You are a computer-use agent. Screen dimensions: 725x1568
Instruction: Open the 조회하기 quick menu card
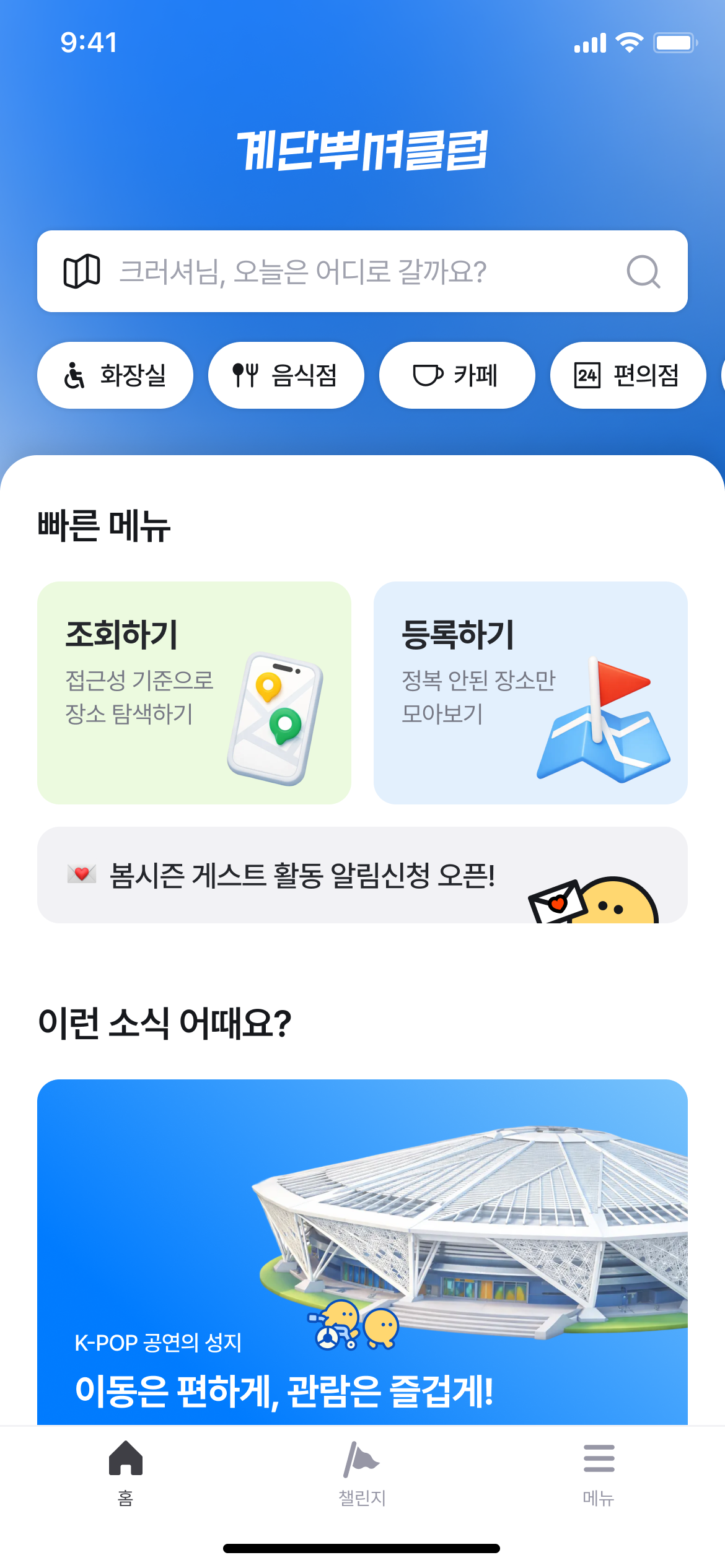click(x=194, y=692)
